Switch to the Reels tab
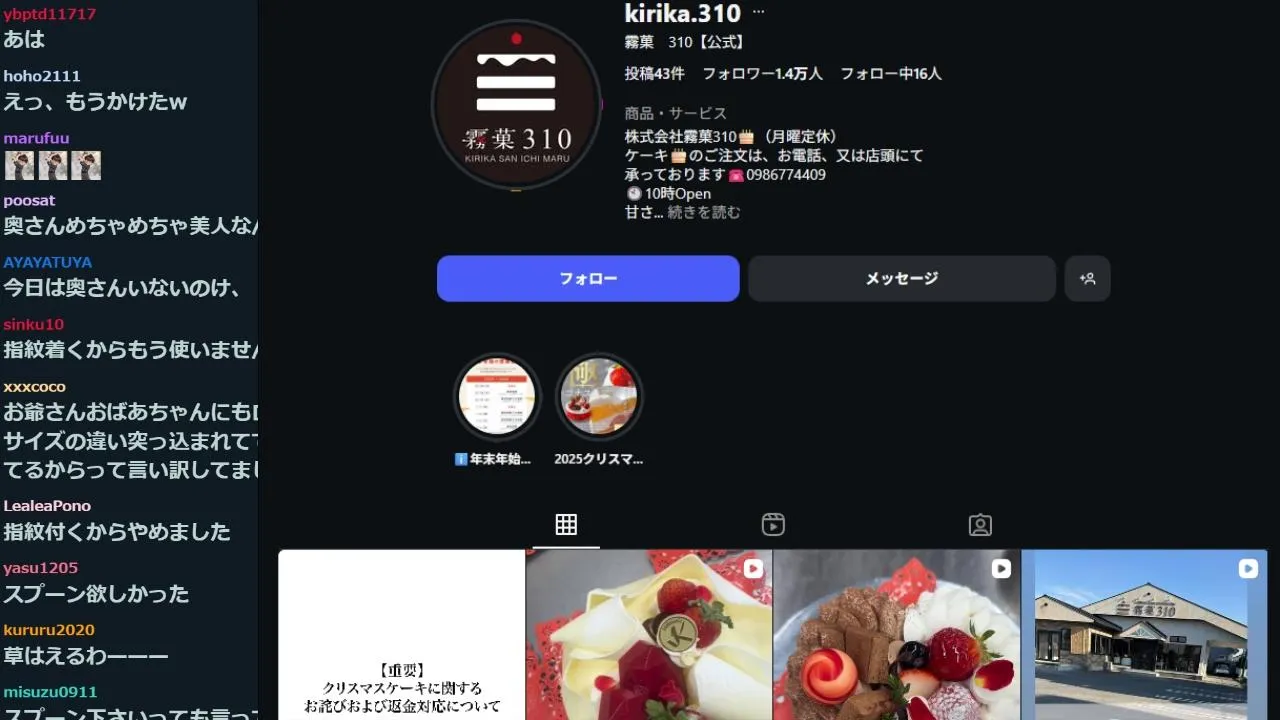 (x=773, y=525)
